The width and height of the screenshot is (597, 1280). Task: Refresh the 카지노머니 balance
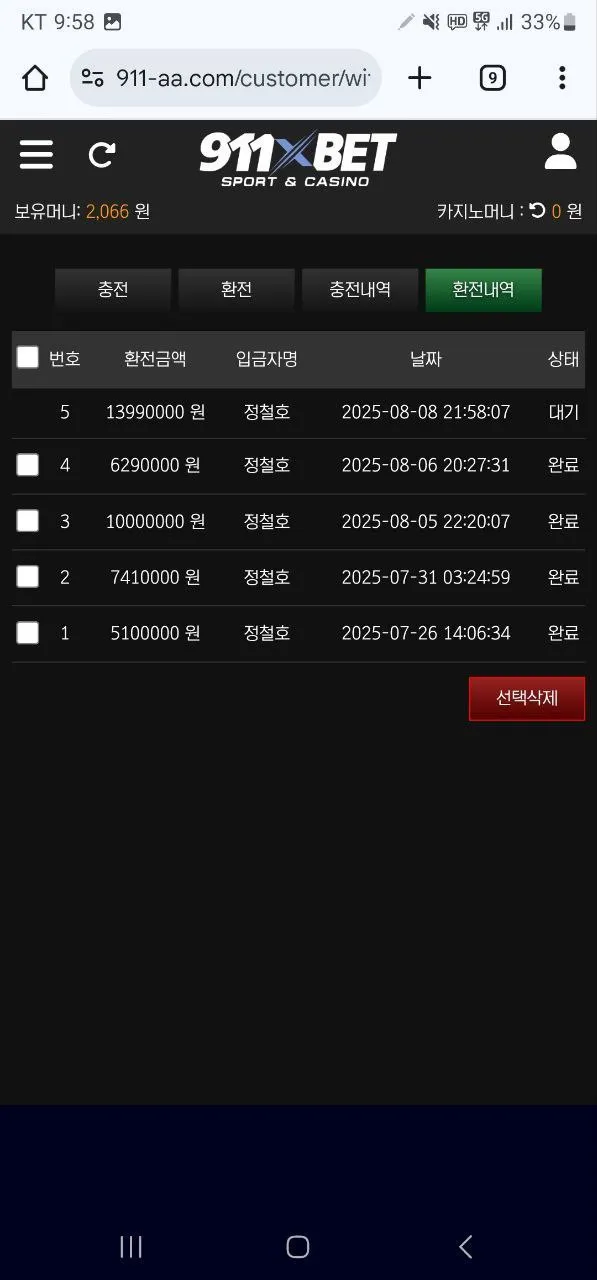click(x=537, y=211)
